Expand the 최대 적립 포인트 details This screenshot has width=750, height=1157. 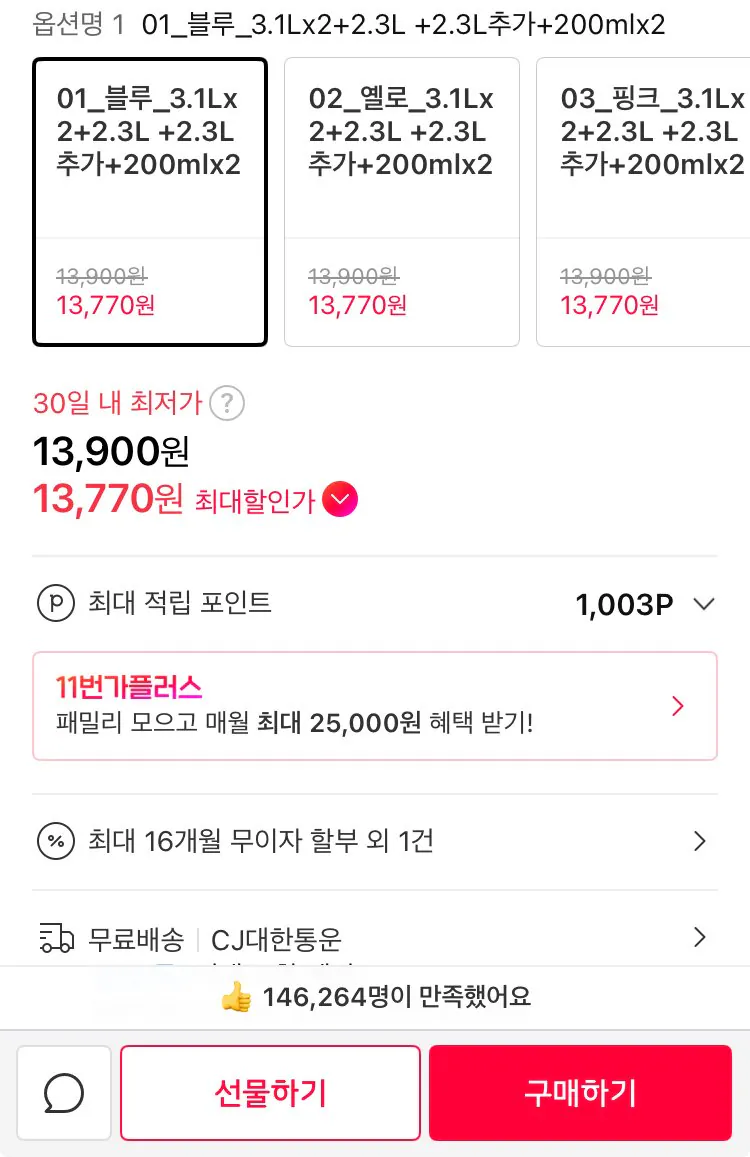[703, 604]
